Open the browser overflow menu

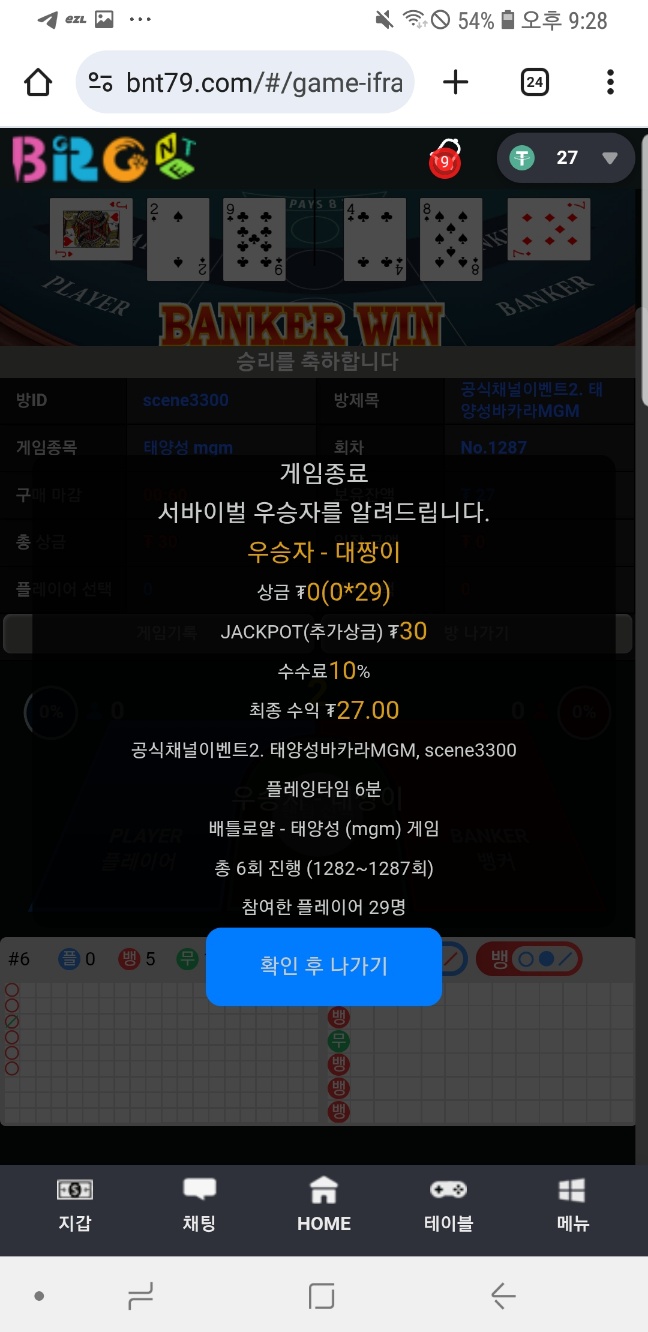(x=610, y=82)
